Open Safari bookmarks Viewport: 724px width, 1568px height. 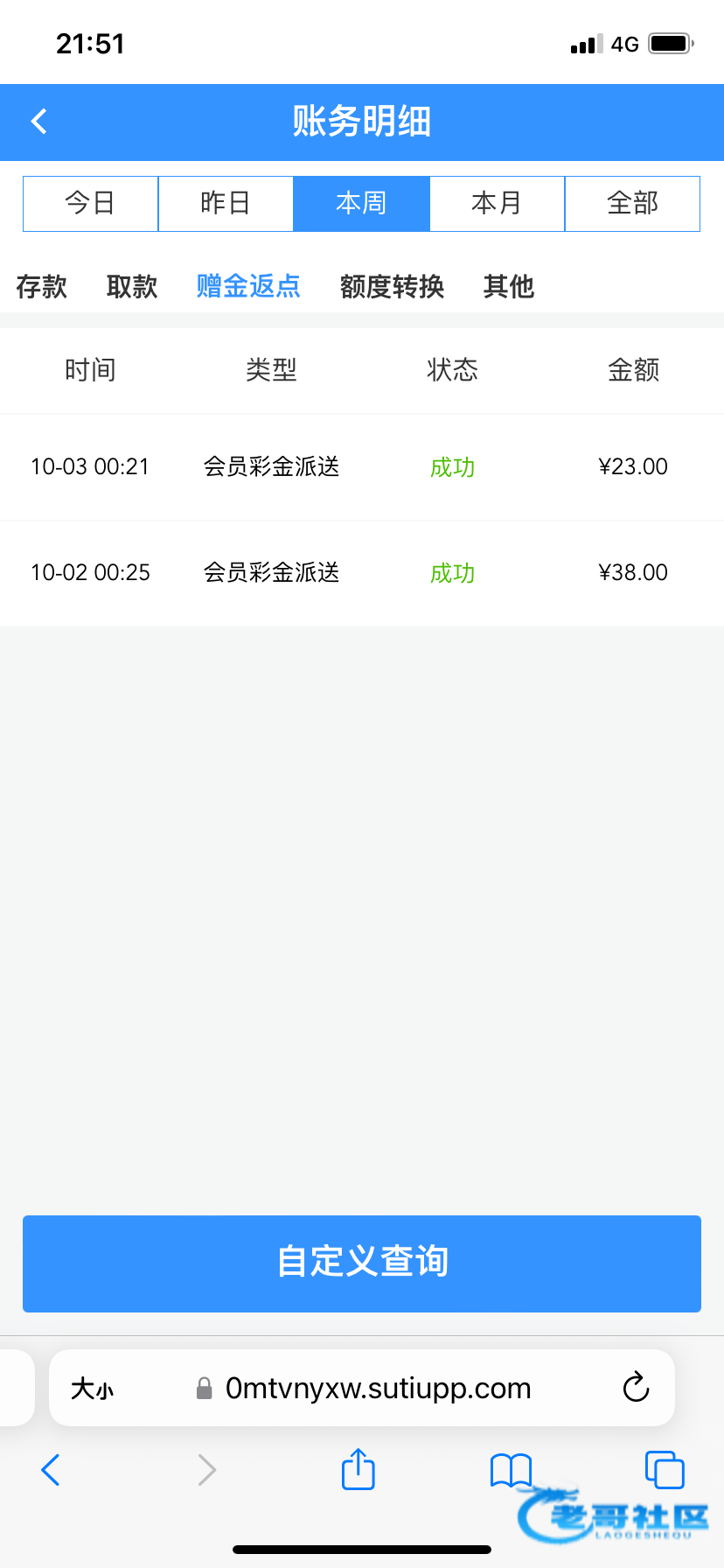pyautogui.click(x=511, y=1469)
